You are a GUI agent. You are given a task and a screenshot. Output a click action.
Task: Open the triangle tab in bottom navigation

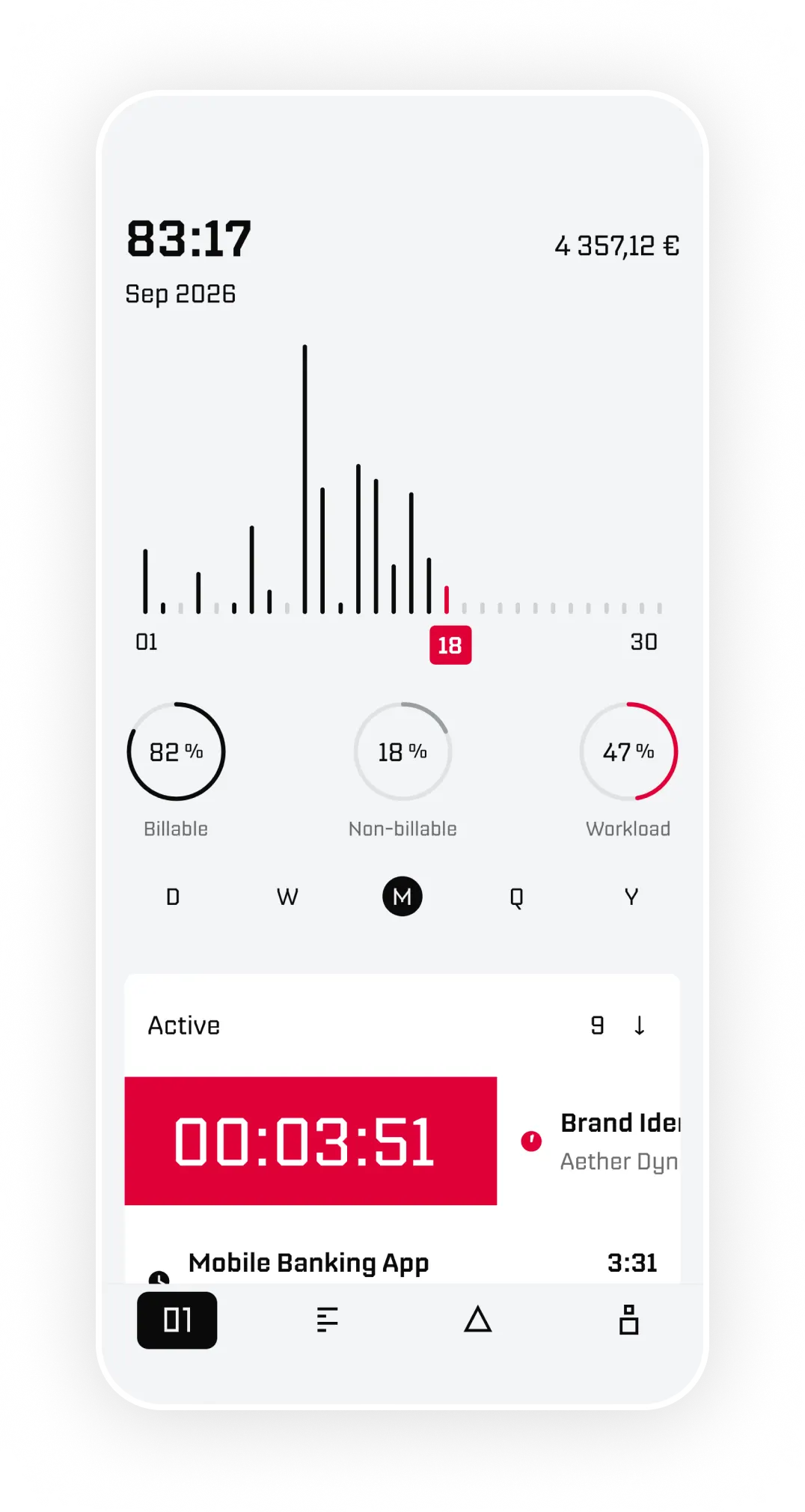click(478, 1320)
